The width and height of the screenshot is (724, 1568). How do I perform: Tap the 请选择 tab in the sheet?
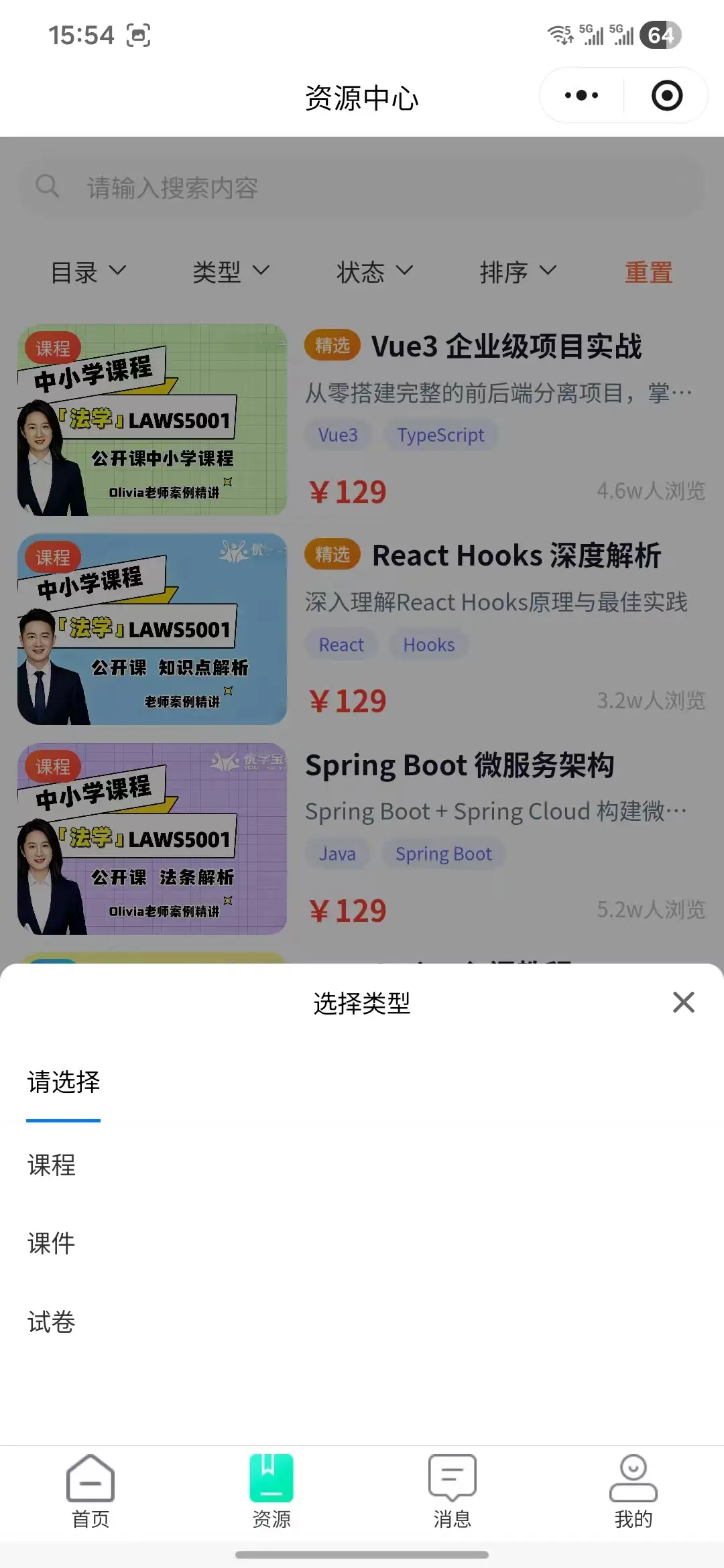(x=64, y=1082)
